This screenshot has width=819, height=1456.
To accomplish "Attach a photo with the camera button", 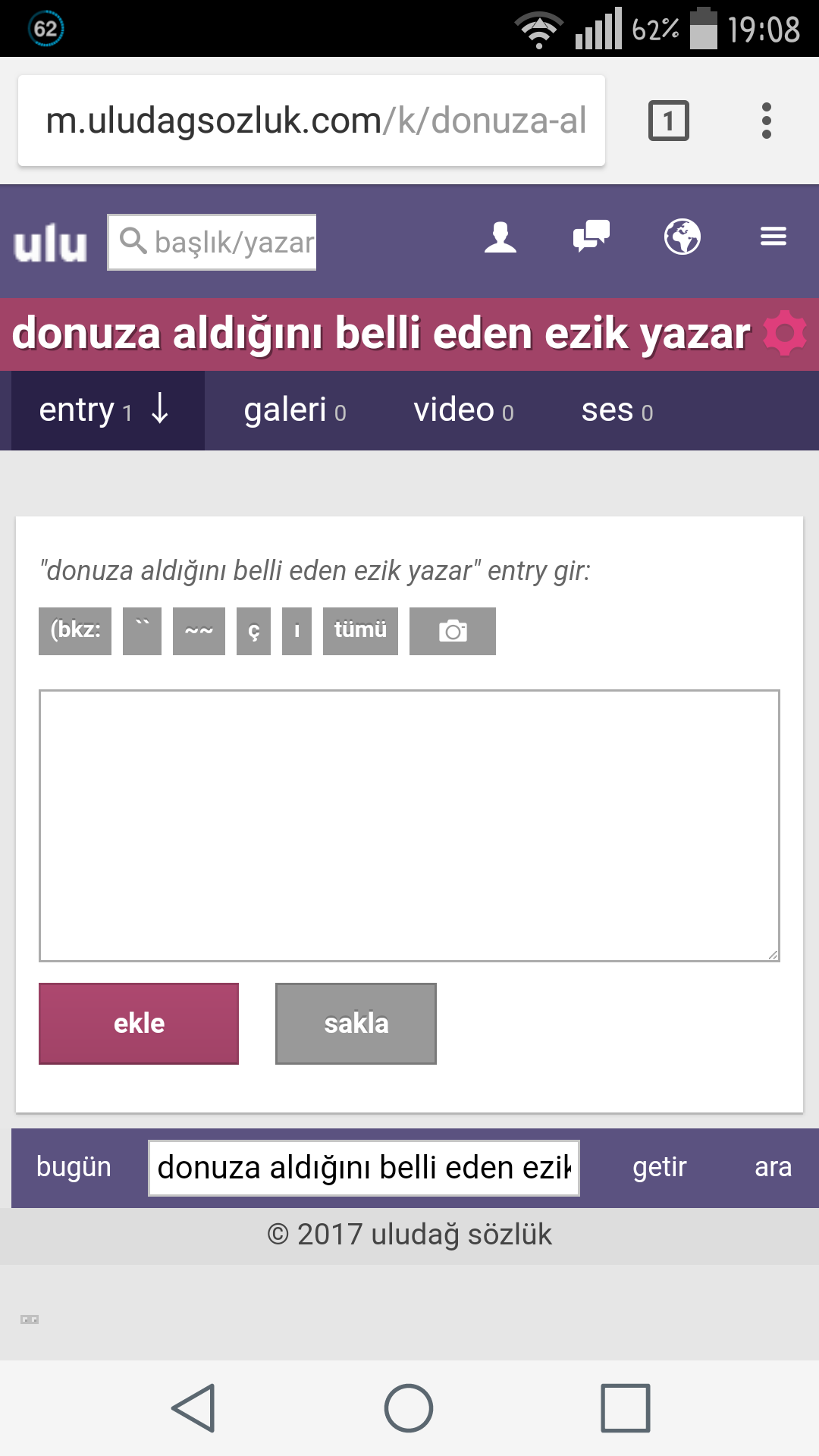I will point(453,630).
